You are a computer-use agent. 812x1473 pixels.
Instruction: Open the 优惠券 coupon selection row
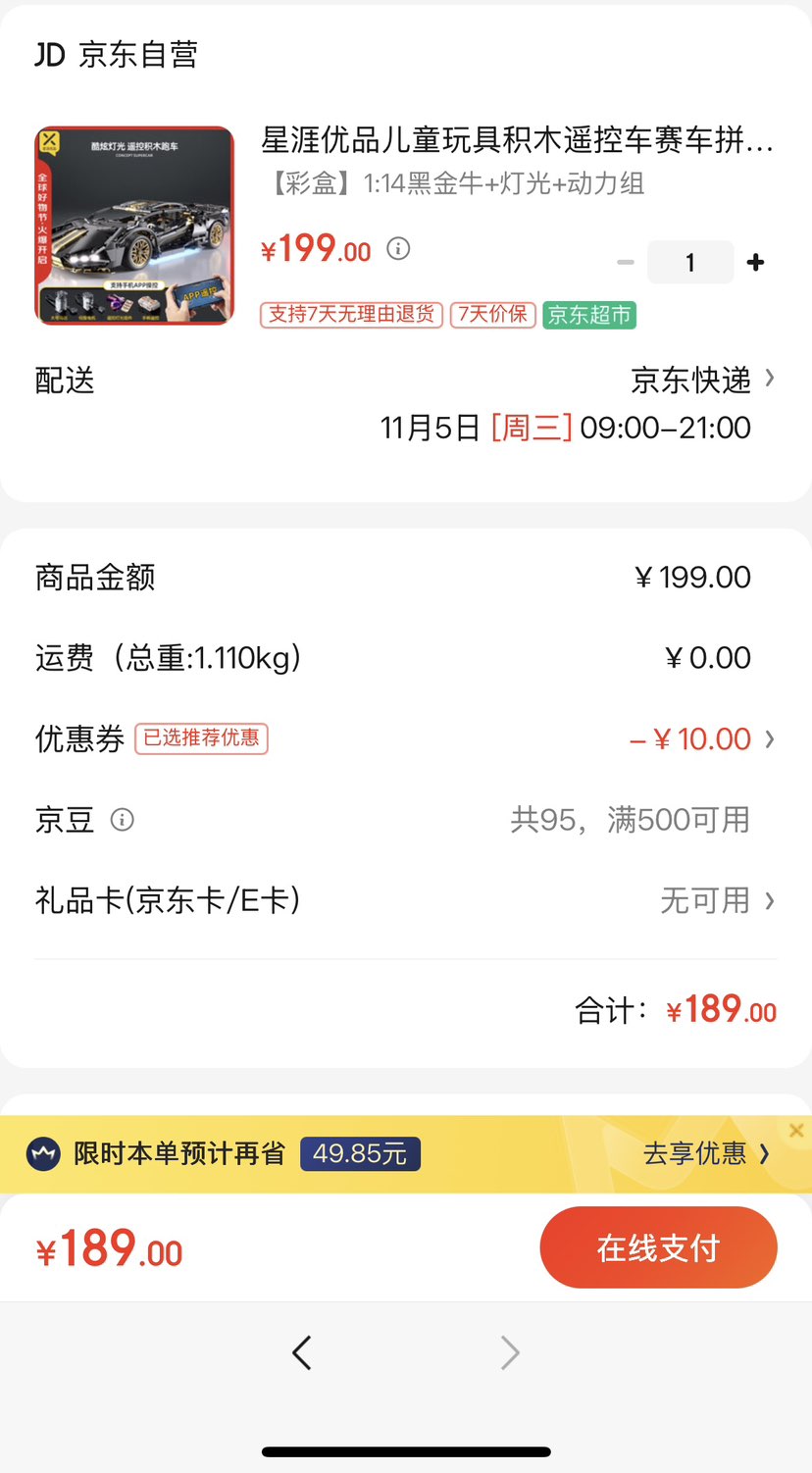[x=406, y=738]
